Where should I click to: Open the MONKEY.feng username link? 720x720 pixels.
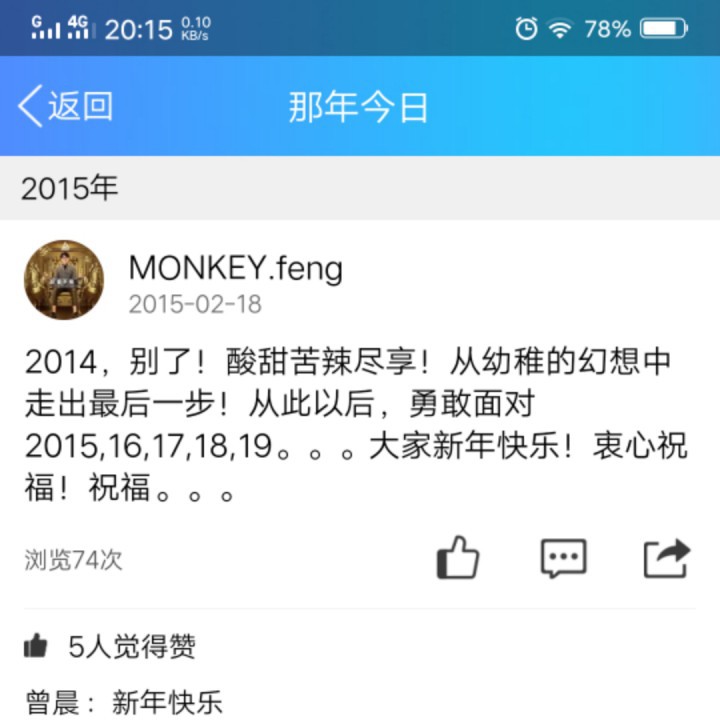click(235, 267)
